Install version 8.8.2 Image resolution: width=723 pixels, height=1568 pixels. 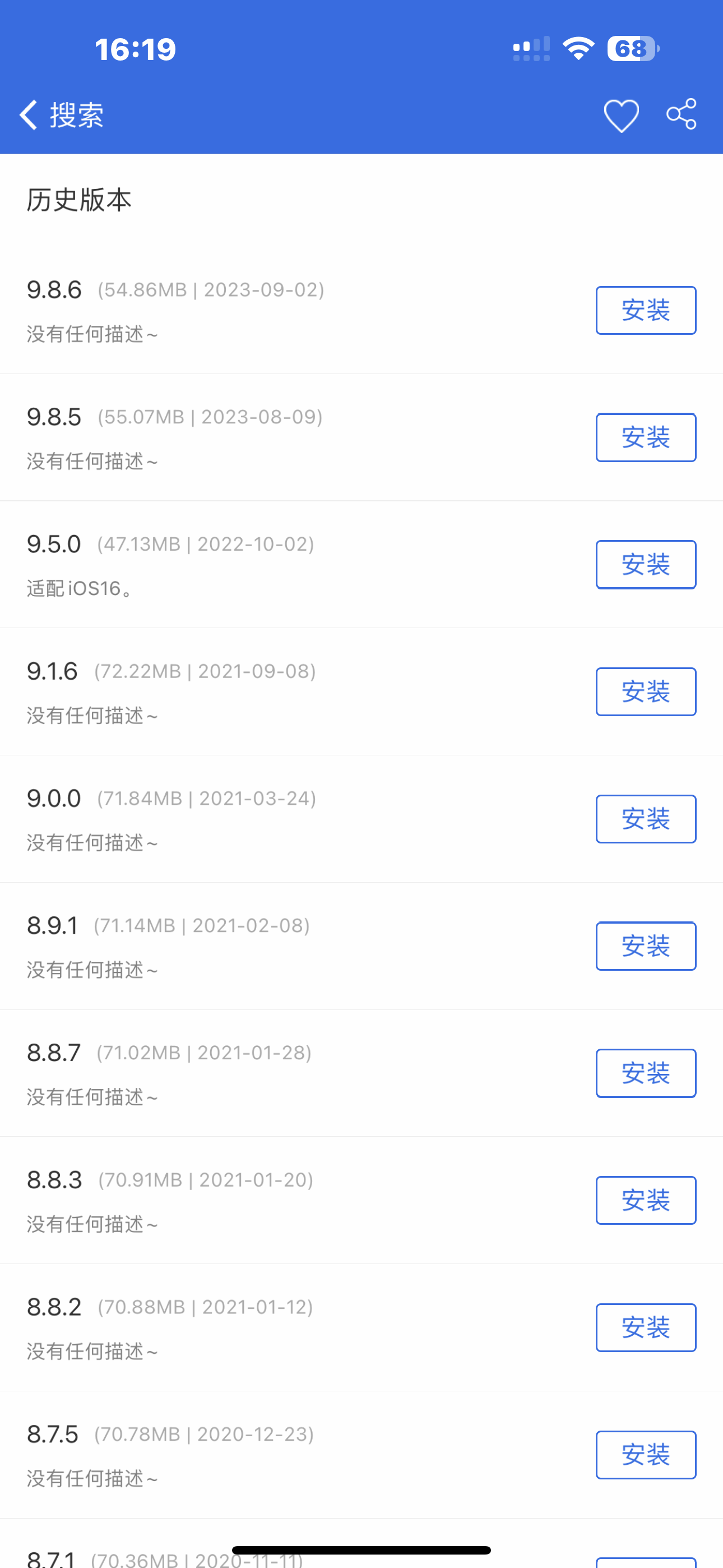pos(646,1327)
